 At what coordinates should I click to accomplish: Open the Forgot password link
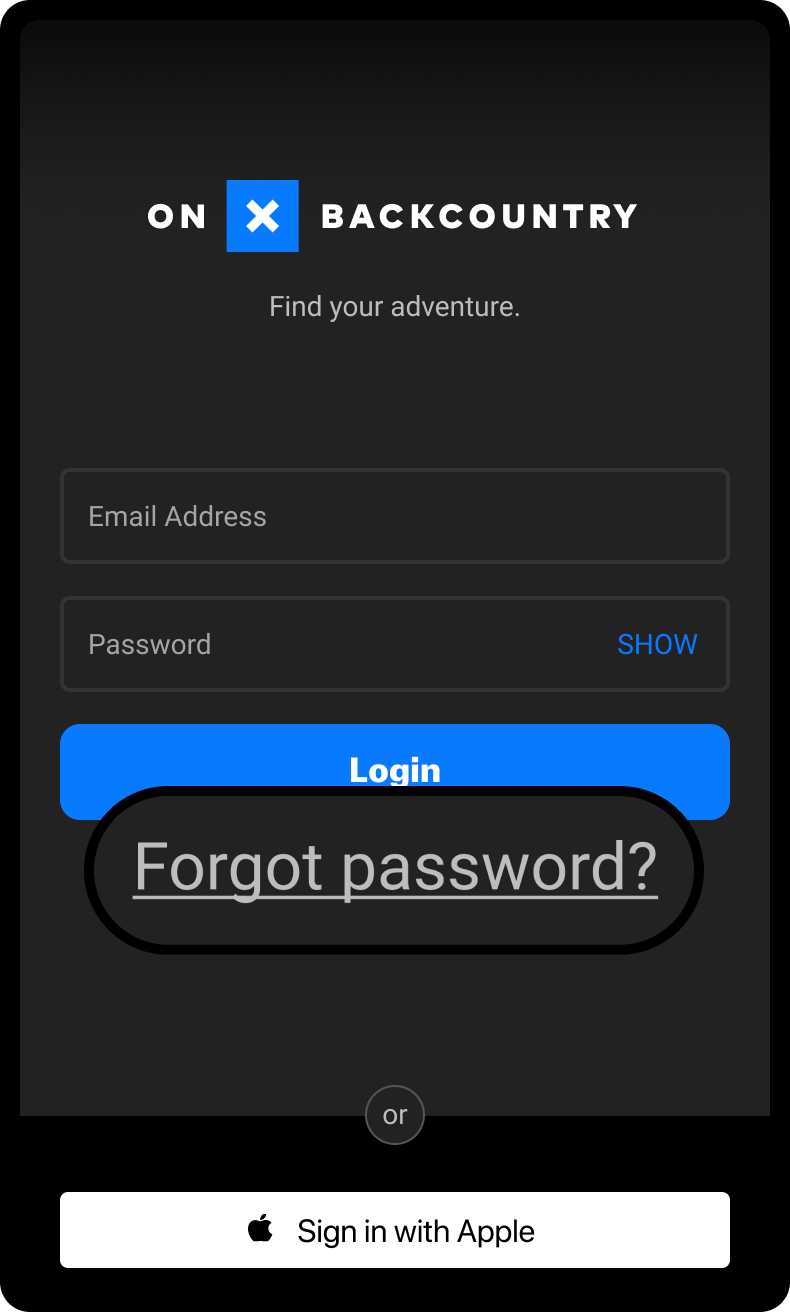395,868
